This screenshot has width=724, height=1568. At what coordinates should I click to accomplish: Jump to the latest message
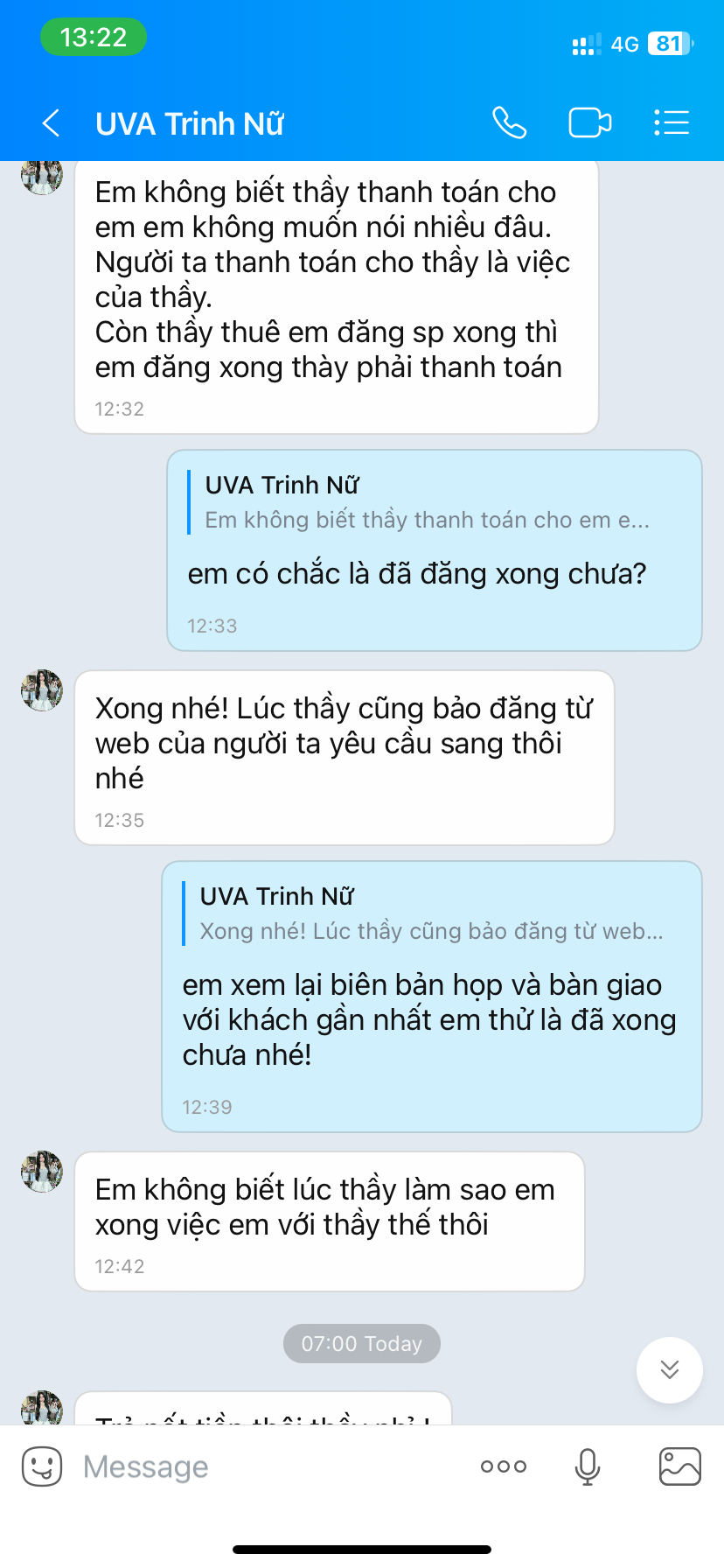(670, 1369)
